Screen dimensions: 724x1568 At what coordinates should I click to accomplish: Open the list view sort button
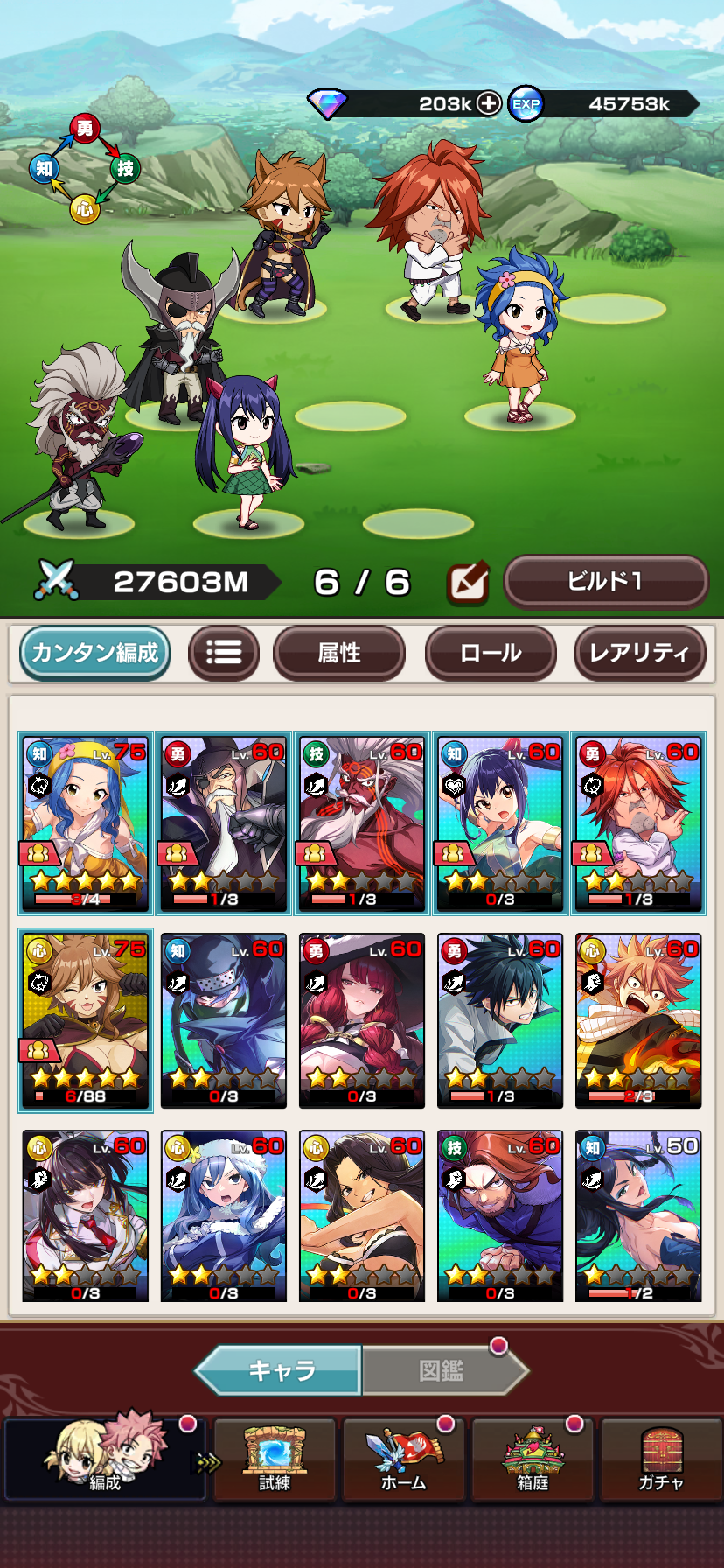[224, 653]
